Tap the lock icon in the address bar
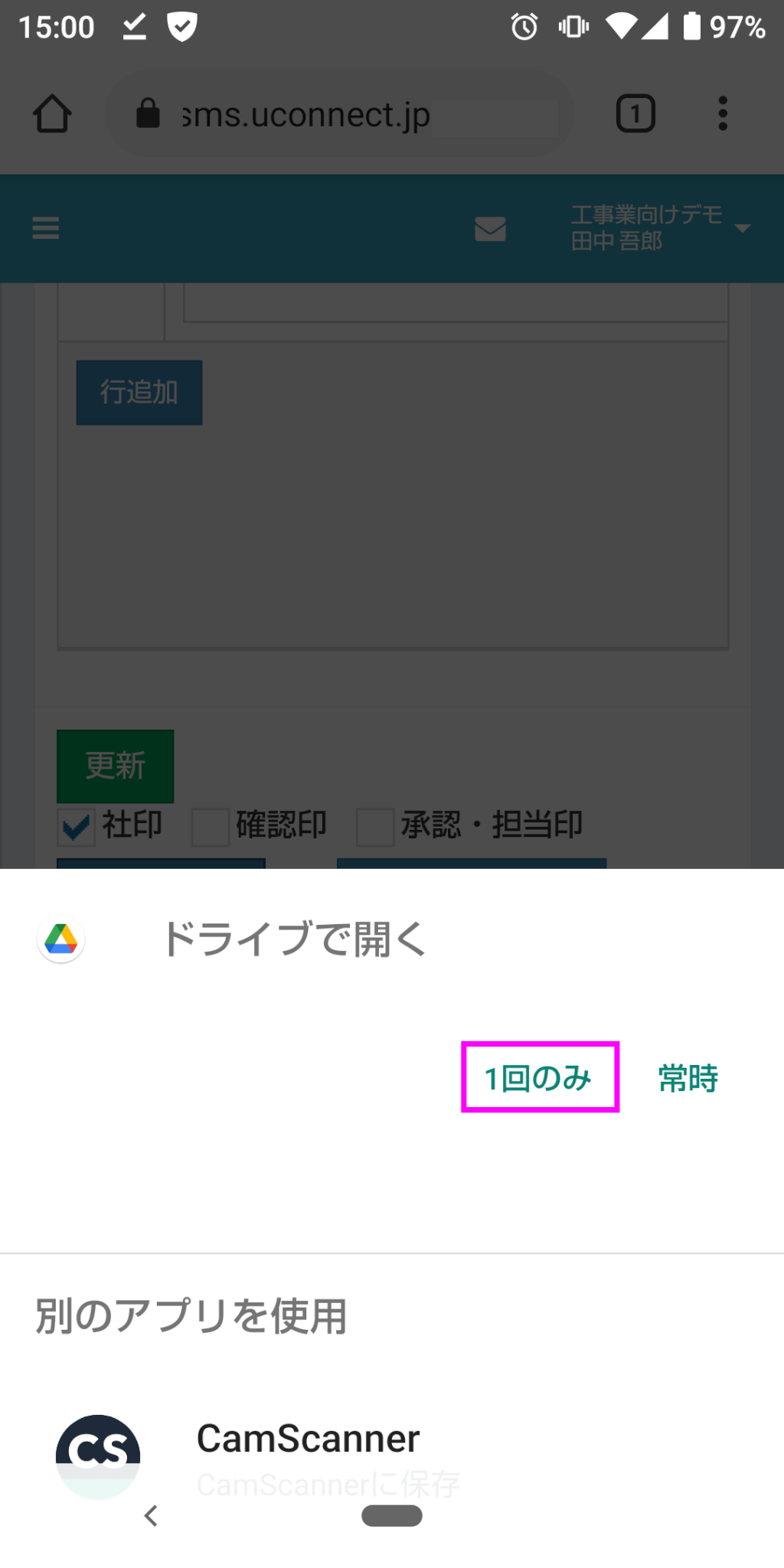 148,113
